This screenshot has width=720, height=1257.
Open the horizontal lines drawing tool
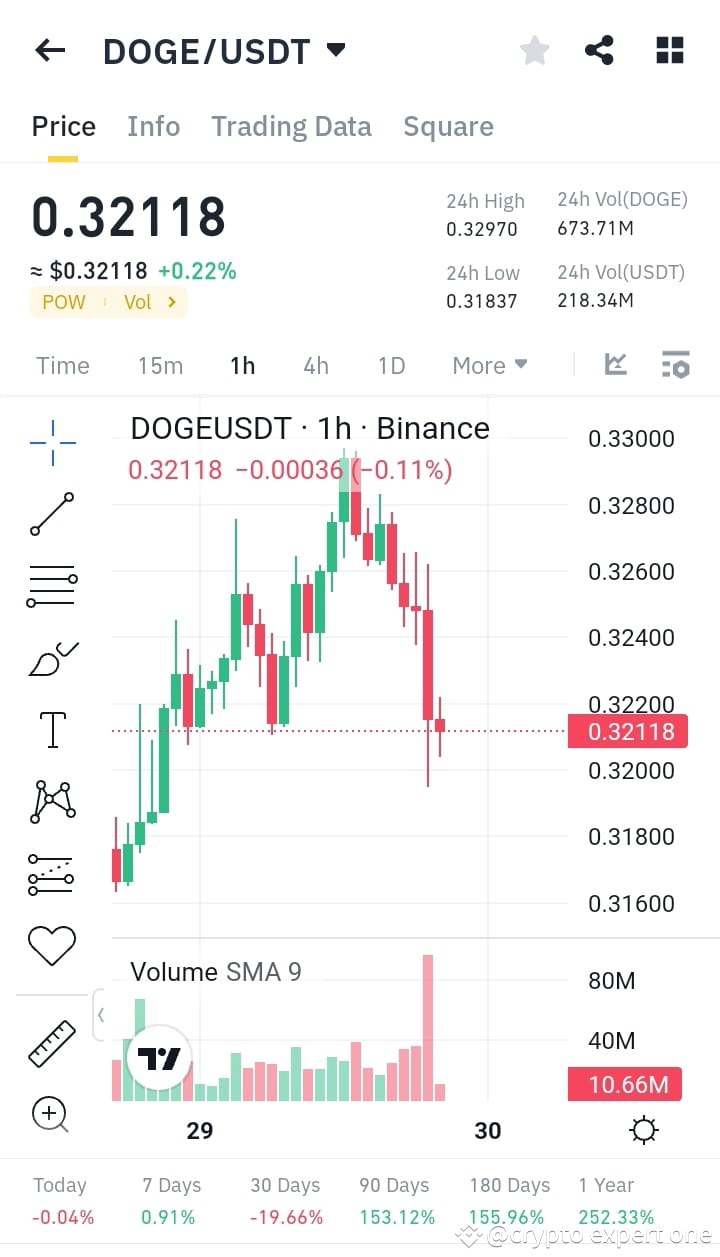click(52, 585)
